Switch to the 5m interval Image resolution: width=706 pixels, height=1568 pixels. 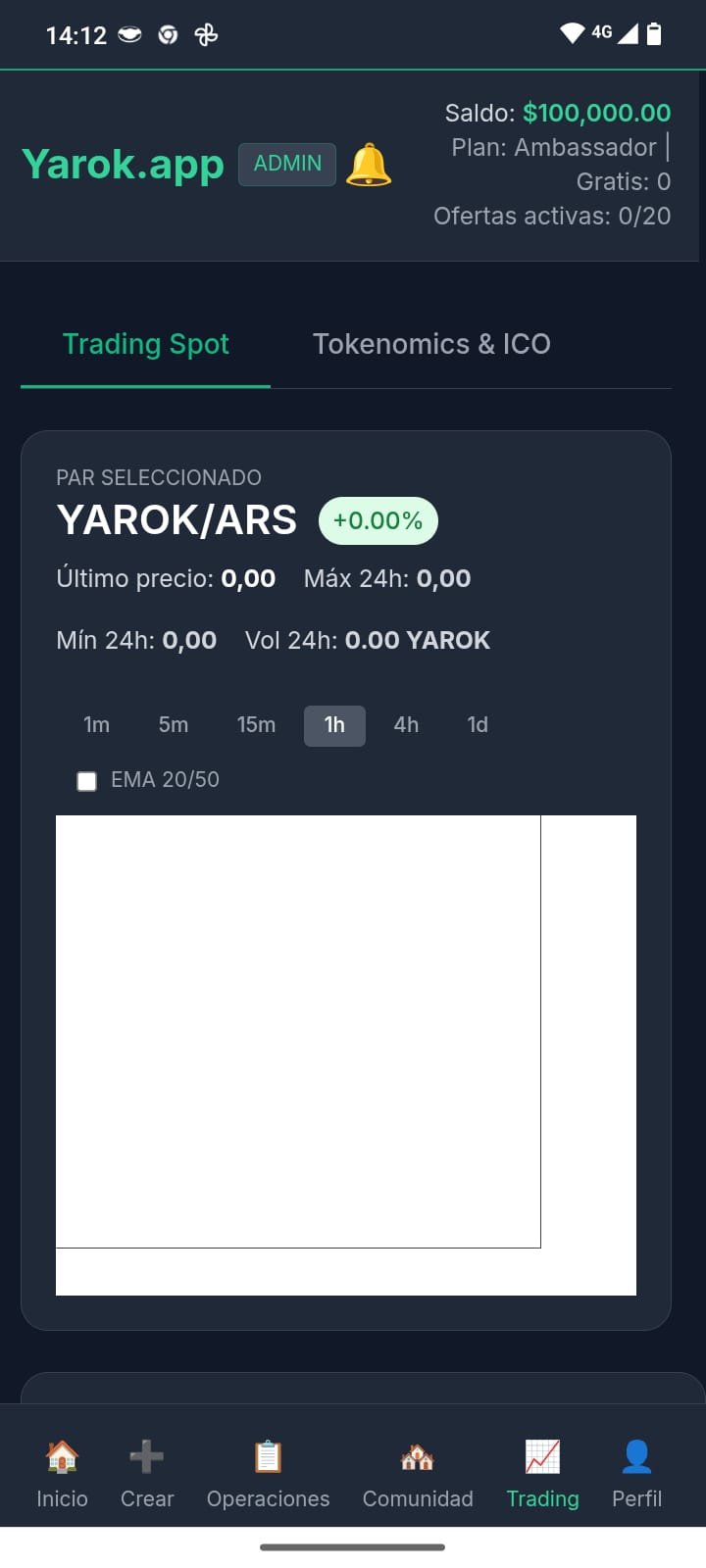(174, 725)
